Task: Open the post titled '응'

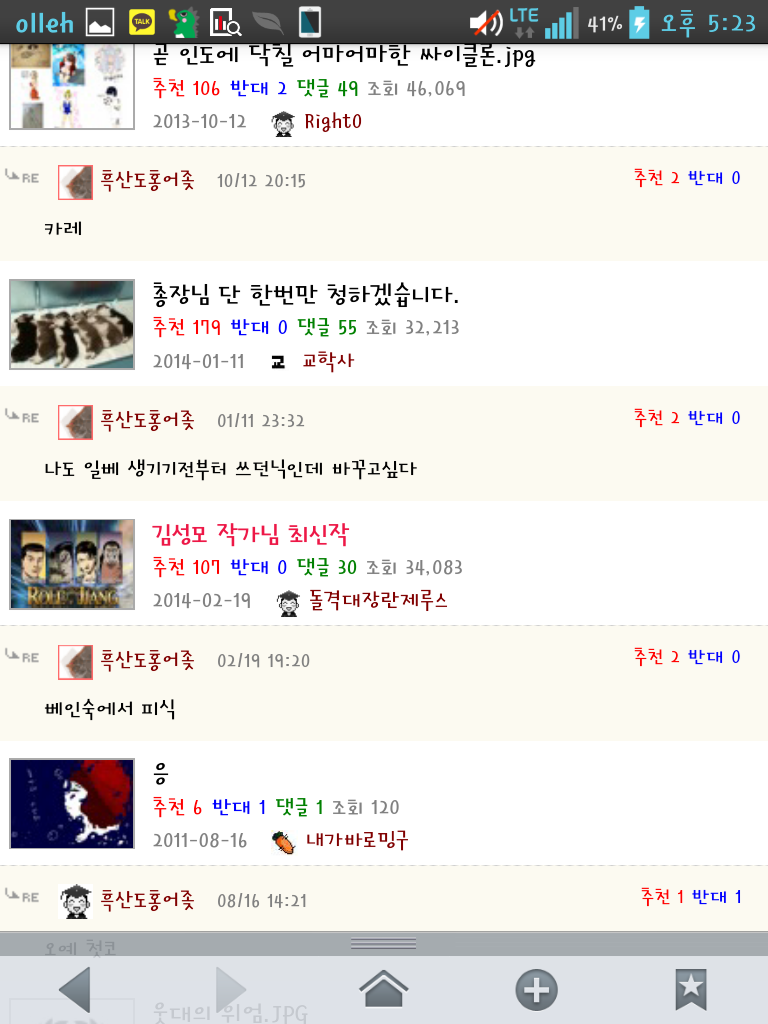Action: coord(161,774)
